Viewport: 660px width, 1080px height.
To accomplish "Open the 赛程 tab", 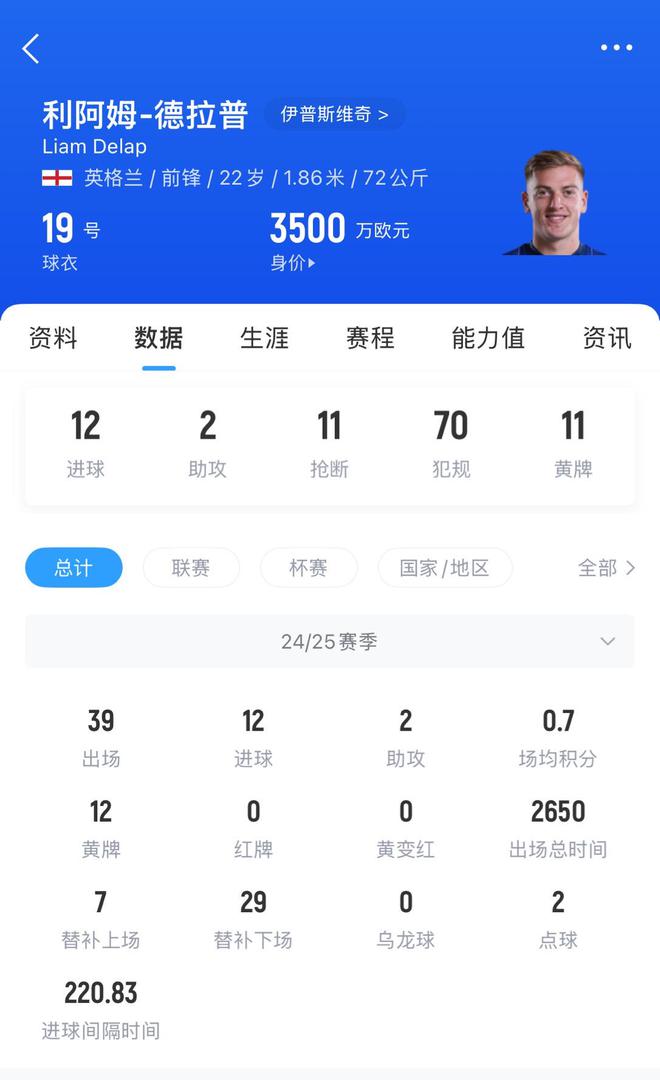I will click(370, 338).
